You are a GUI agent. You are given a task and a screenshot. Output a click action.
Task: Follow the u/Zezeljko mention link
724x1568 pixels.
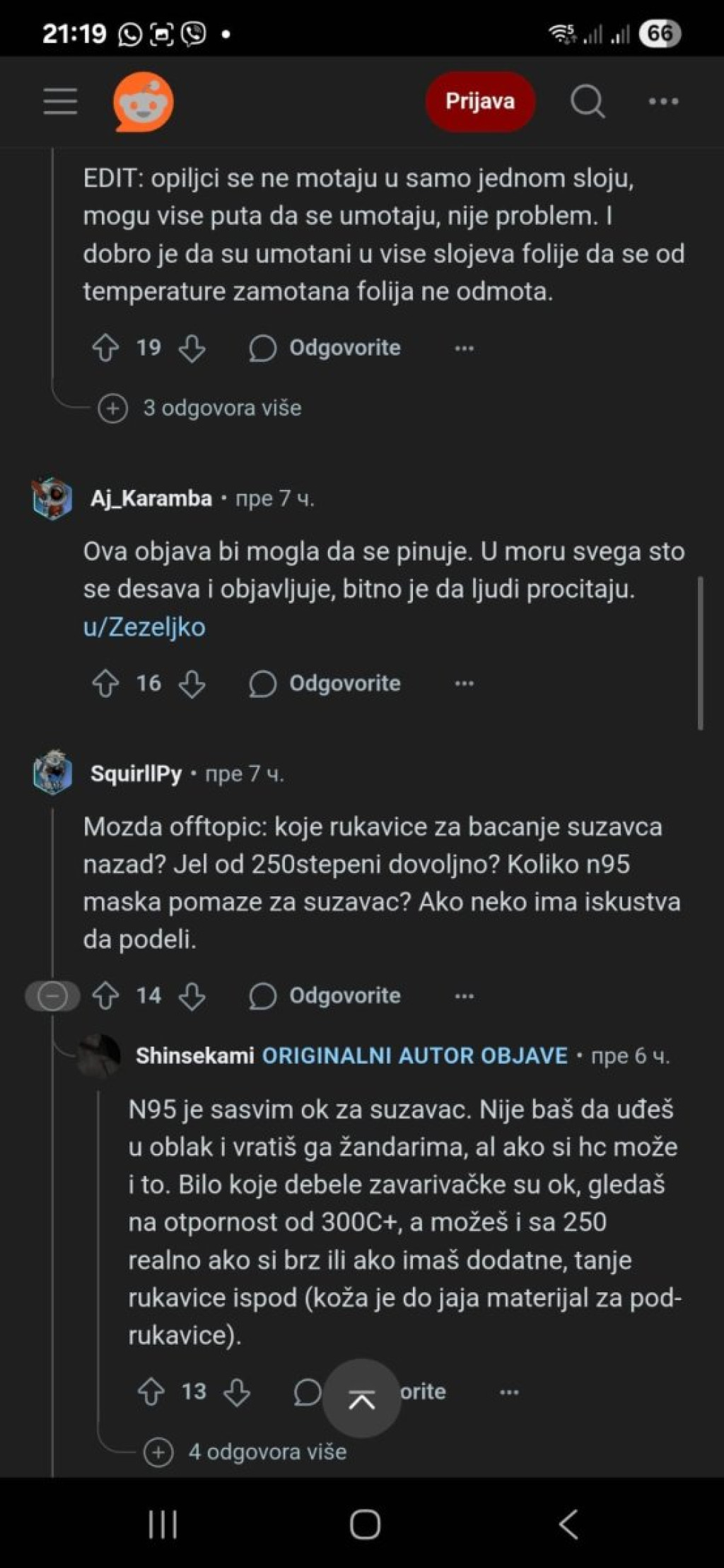pyautogui.click(x=144, y=627)
